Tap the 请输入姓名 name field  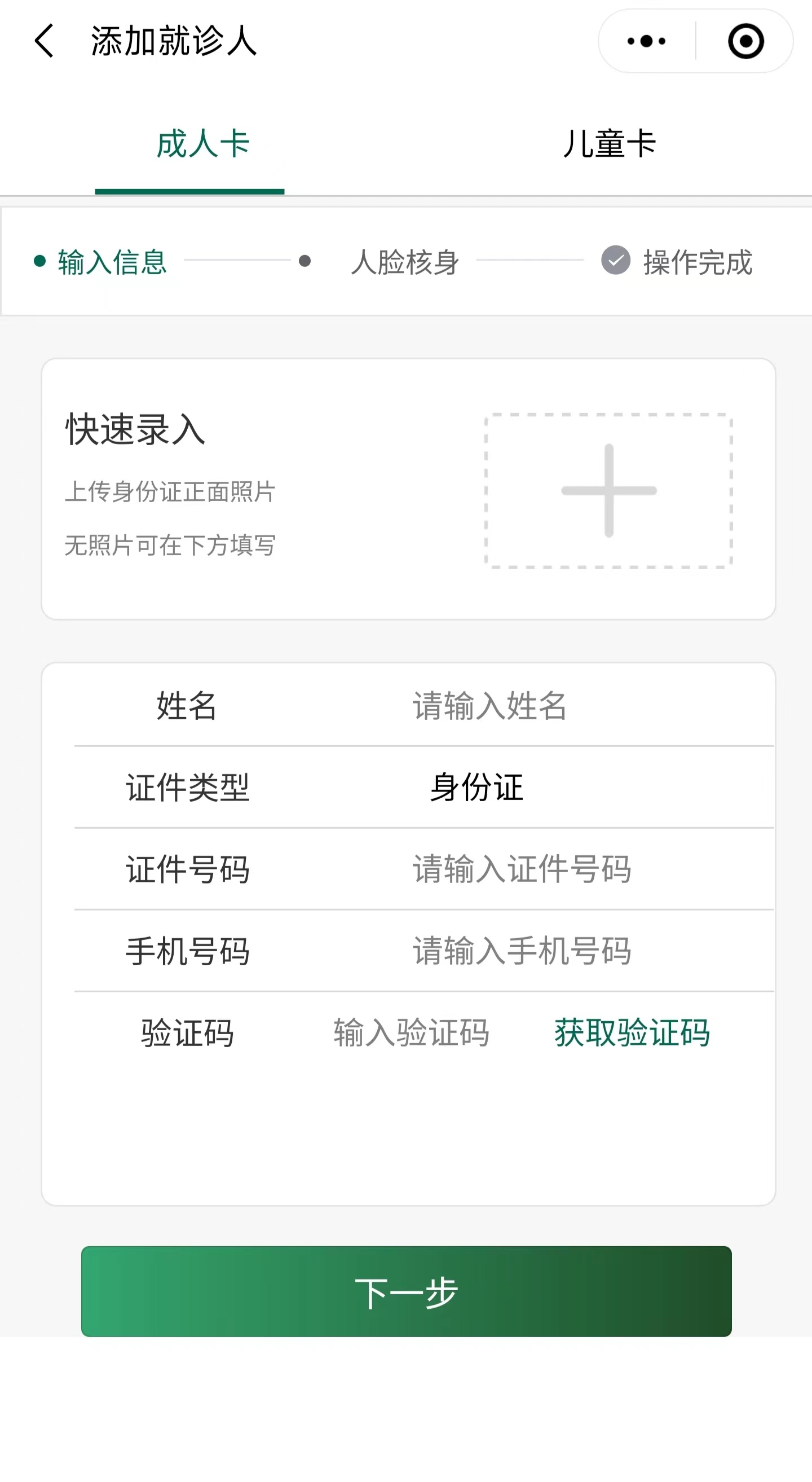pyautogui.click(x=489, y=706)
